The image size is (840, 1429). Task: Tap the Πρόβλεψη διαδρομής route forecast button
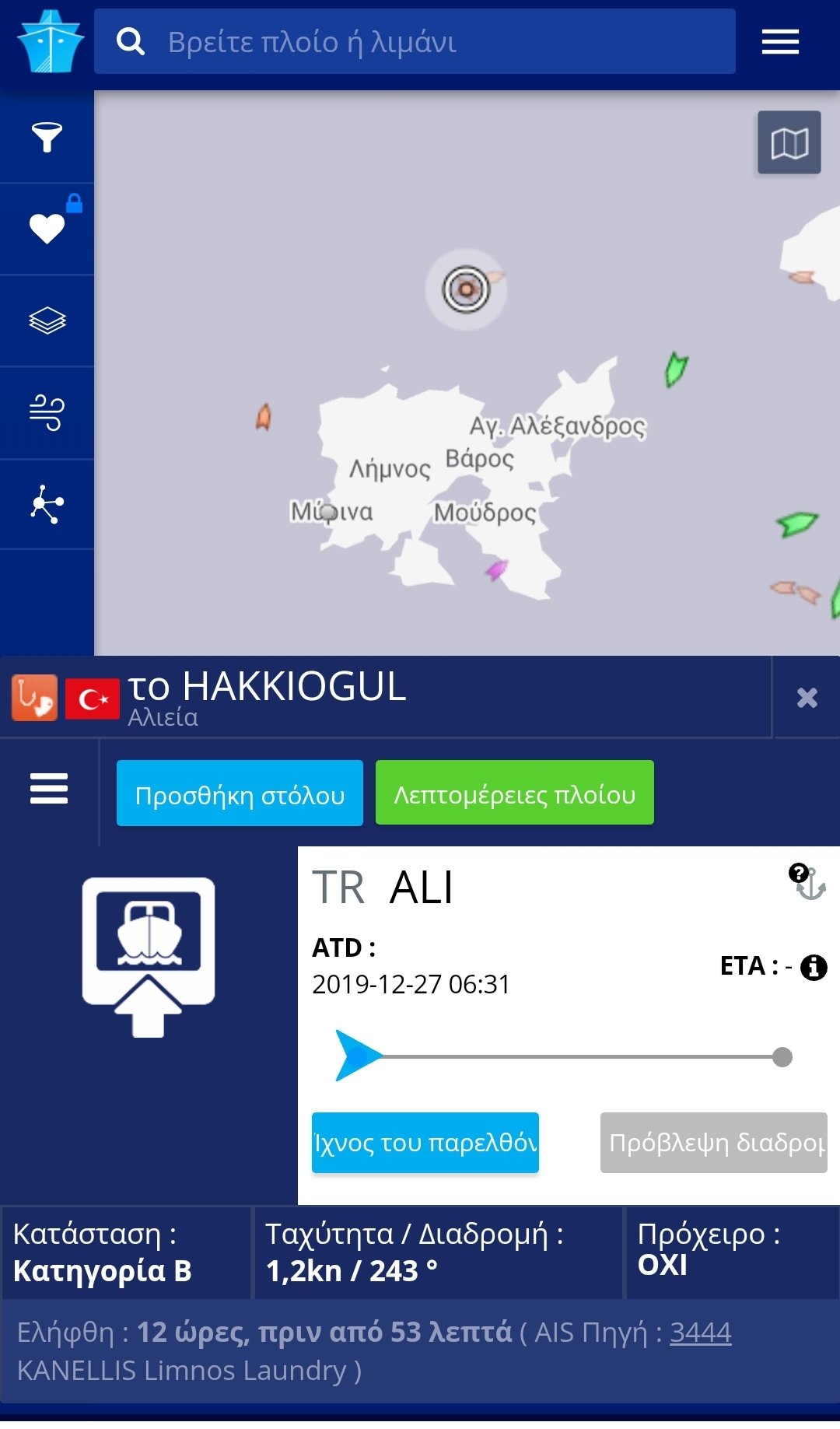[713, 1142]
